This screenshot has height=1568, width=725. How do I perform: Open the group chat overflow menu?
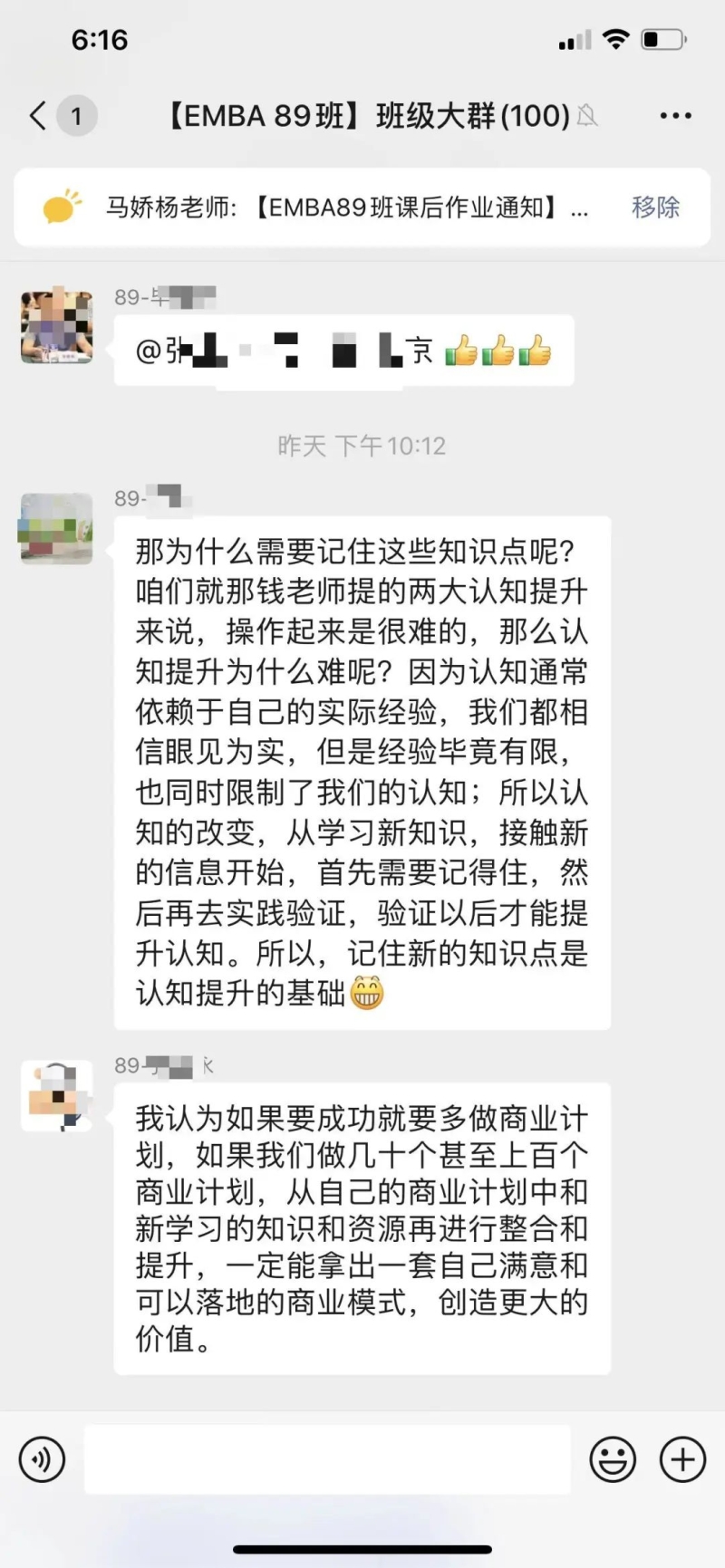[x=675, y=116]
